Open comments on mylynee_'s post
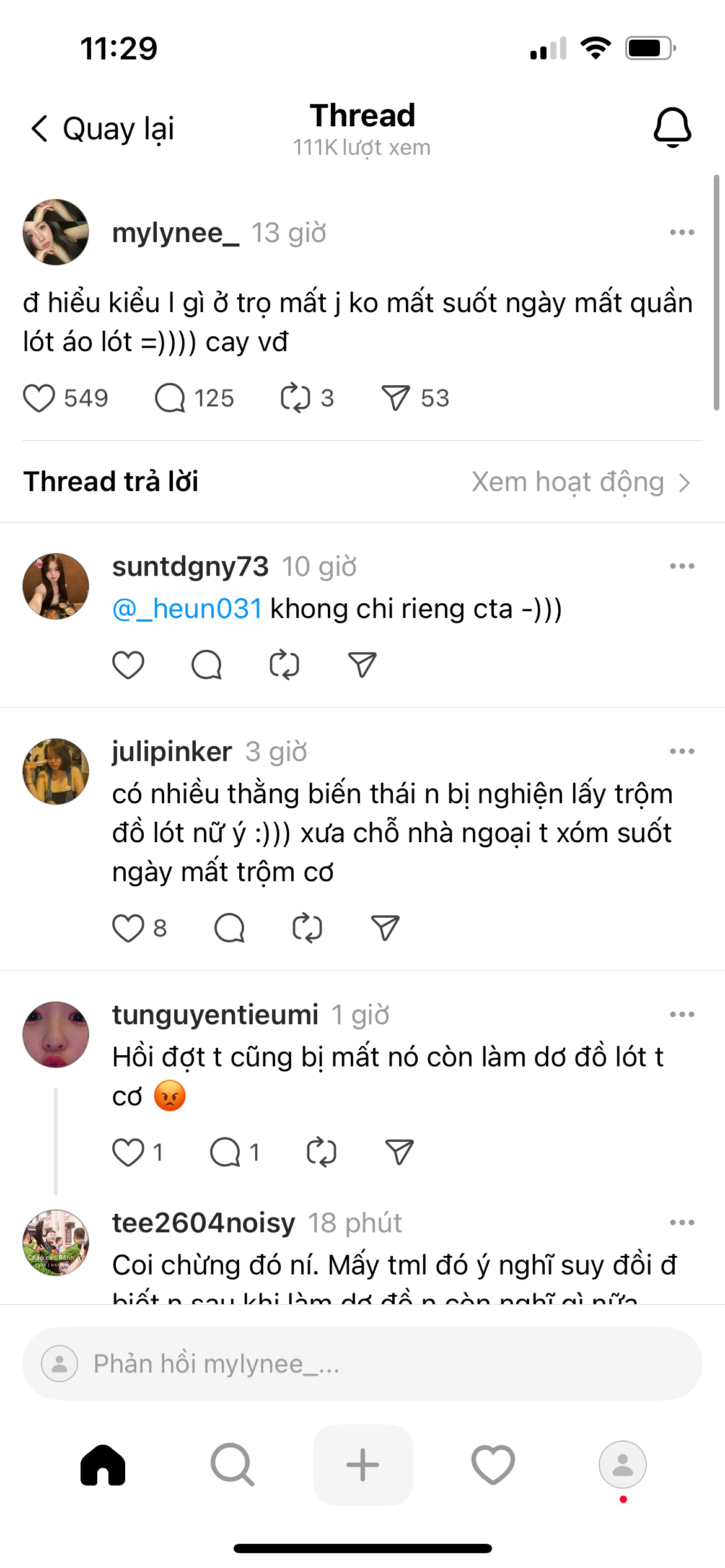The width and height of the screenshot is (725, 1568). 170,398
